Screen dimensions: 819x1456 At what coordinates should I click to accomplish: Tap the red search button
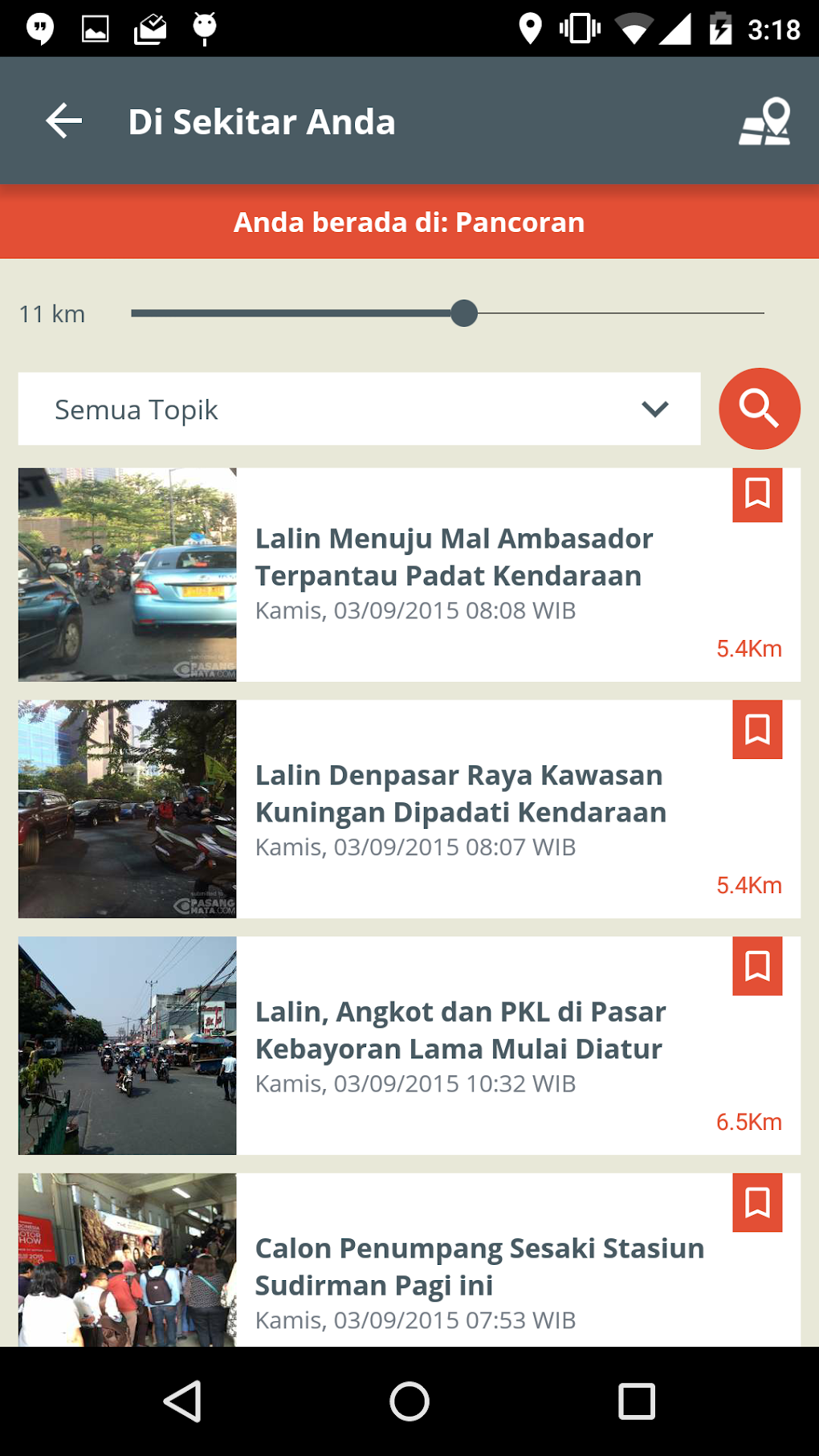759,409
